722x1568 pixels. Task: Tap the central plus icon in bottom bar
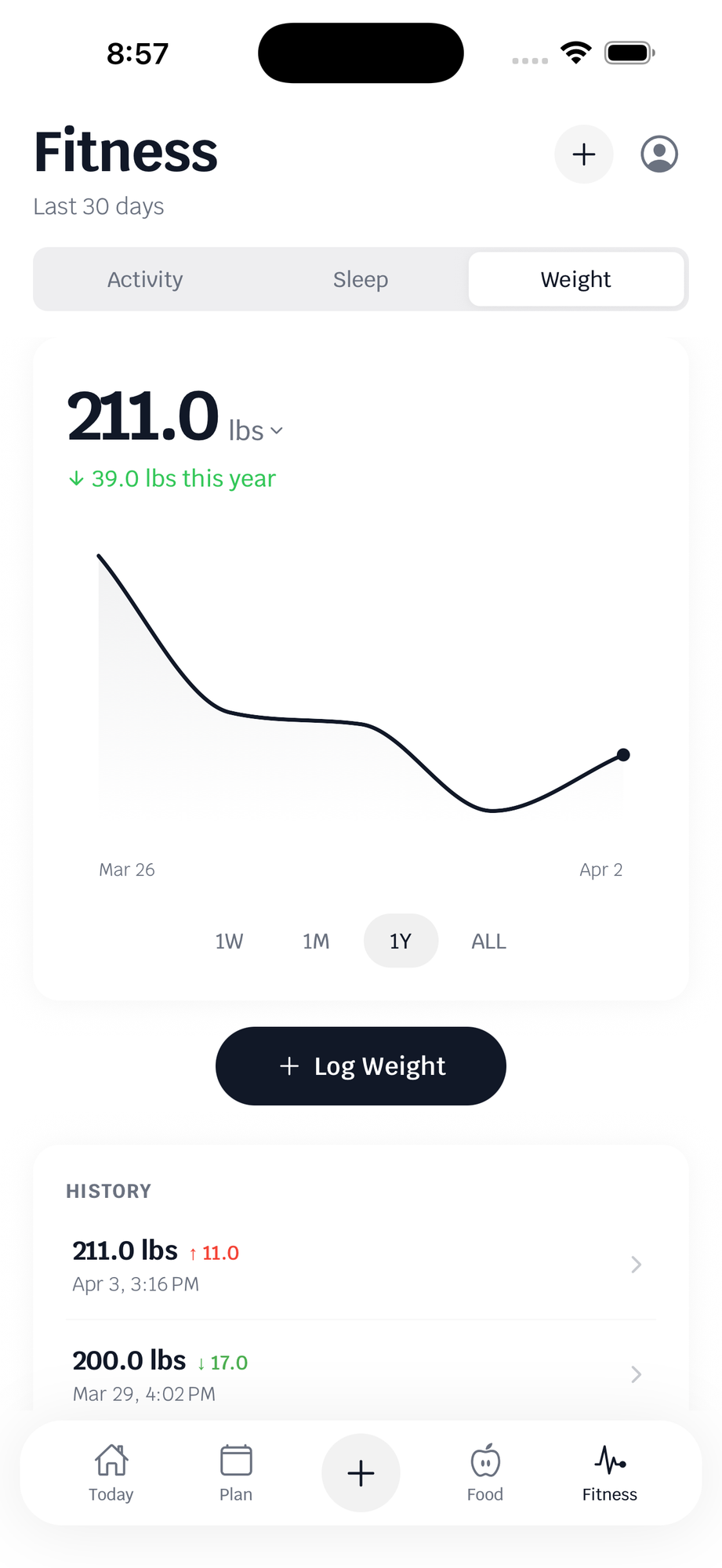[361, 1472]
